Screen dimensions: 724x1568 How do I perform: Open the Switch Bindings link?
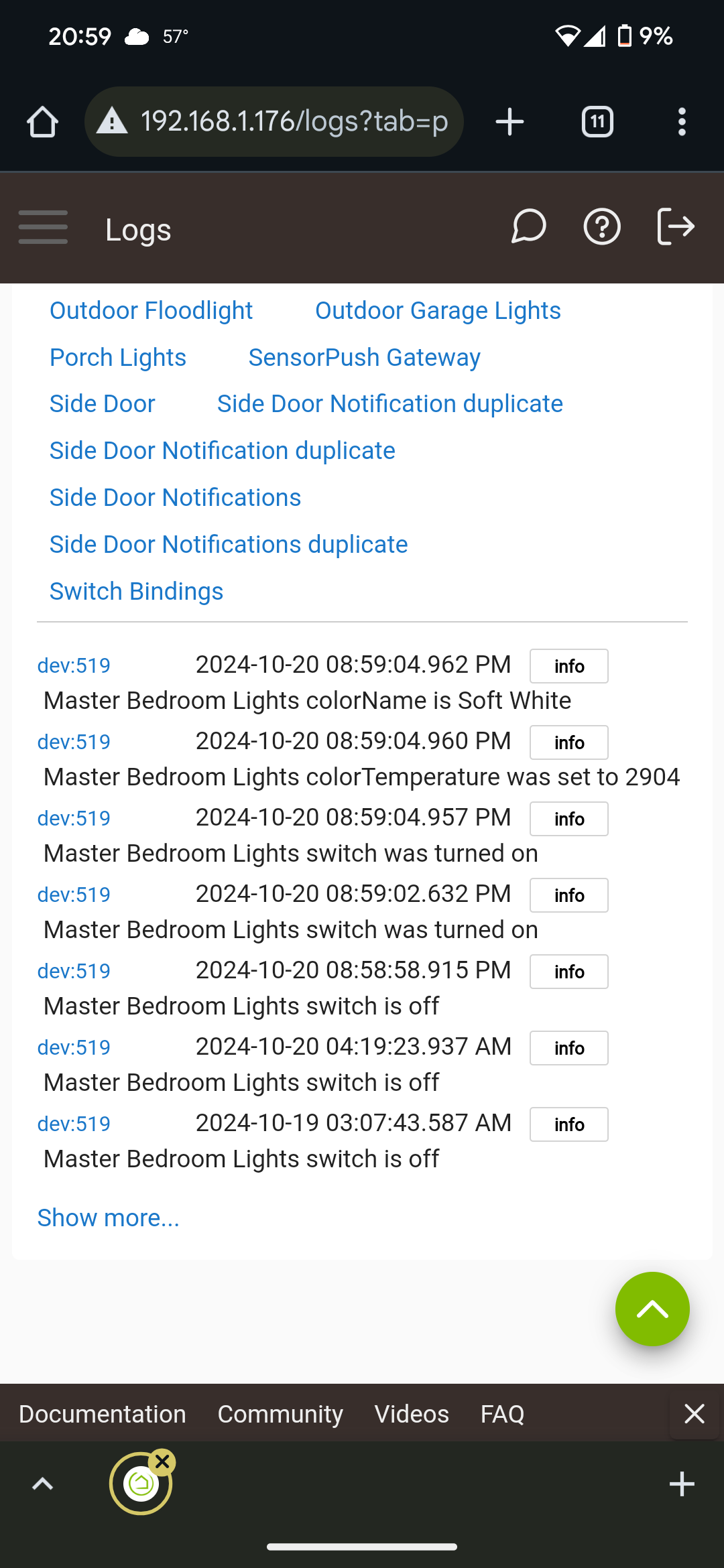click(x=136, y=591)
